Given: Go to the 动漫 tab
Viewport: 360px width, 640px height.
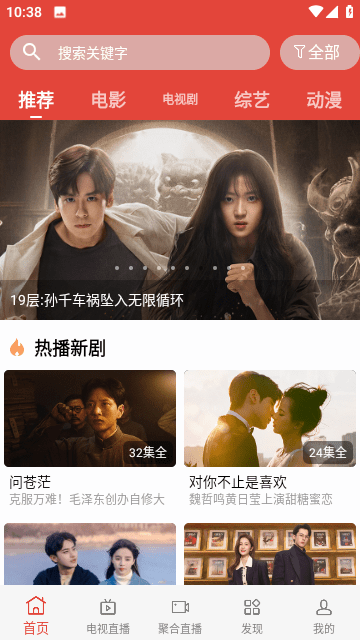Looking at the screenshot, I should 324,100.
